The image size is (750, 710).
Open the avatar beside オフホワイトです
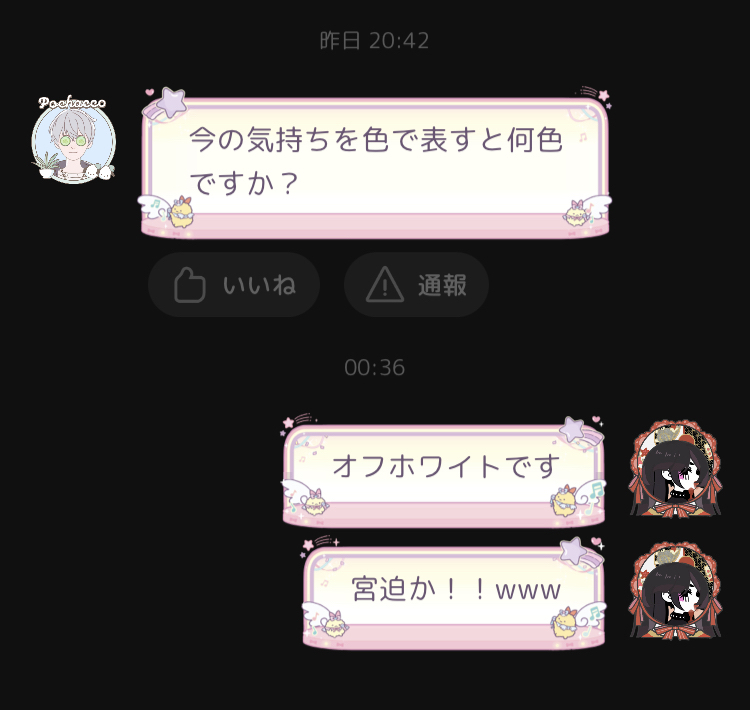(674, 470)
